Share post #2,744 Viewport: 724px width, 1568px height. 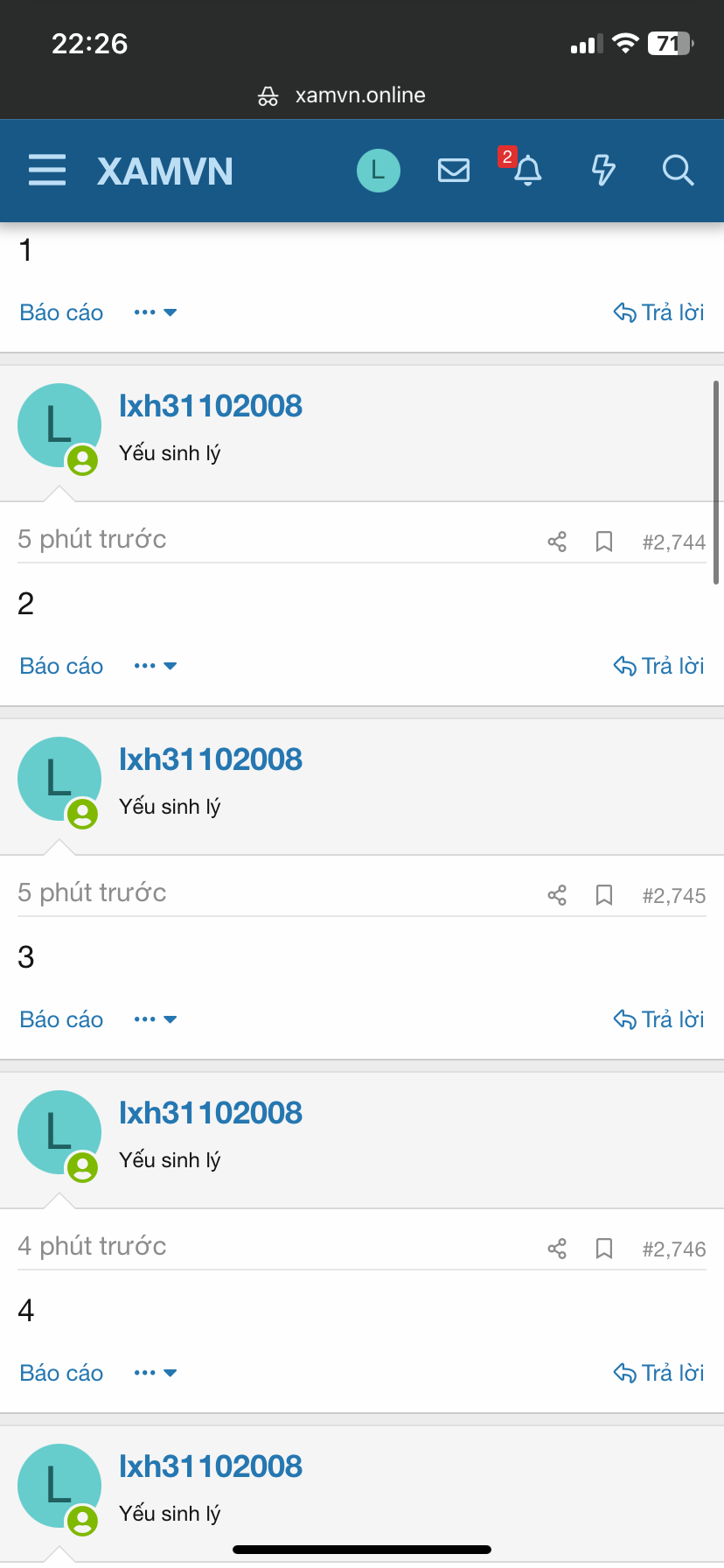click(x=557, y=542)
